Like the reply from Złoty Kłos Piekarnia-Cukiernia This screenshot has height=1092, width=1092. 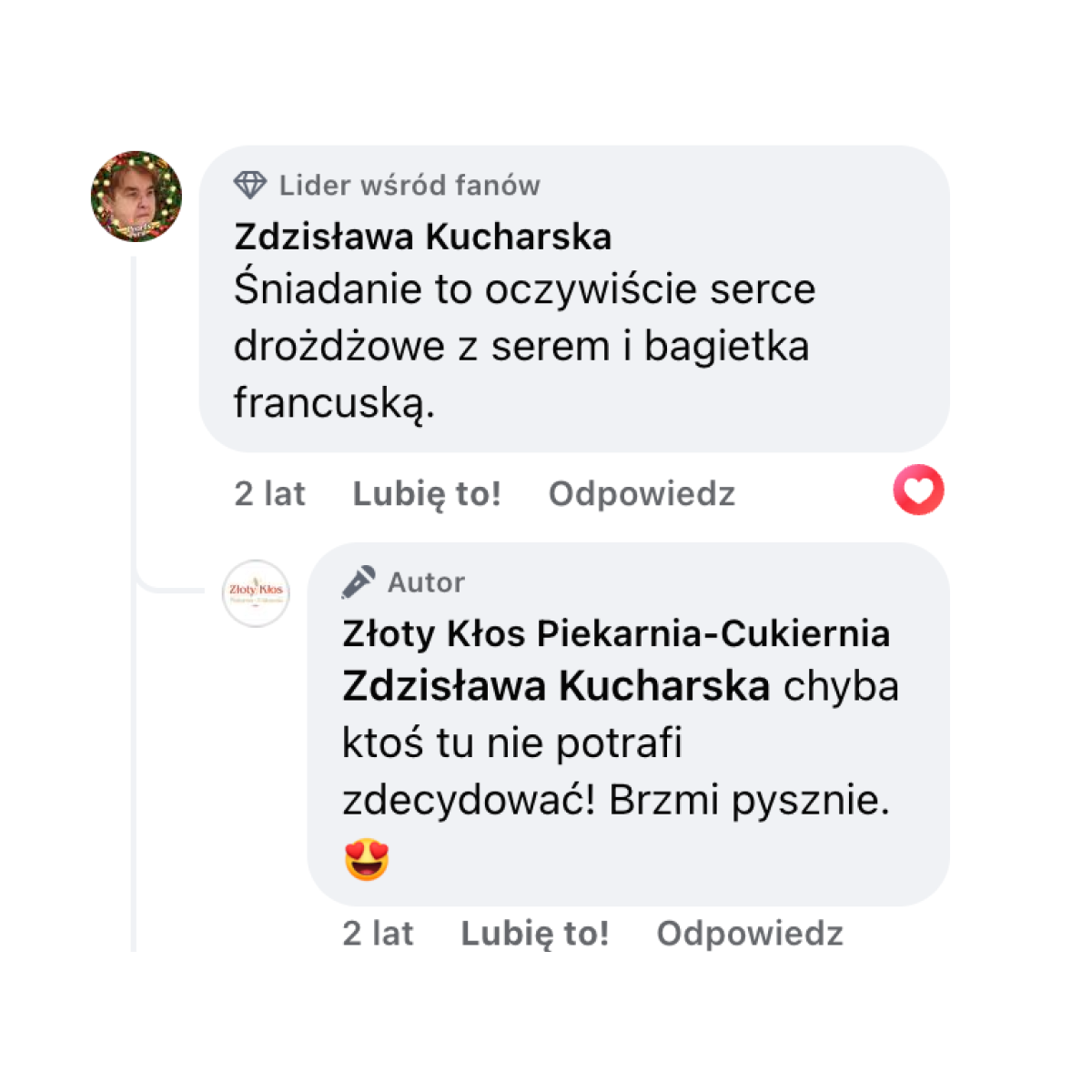(x=534, y=934)
